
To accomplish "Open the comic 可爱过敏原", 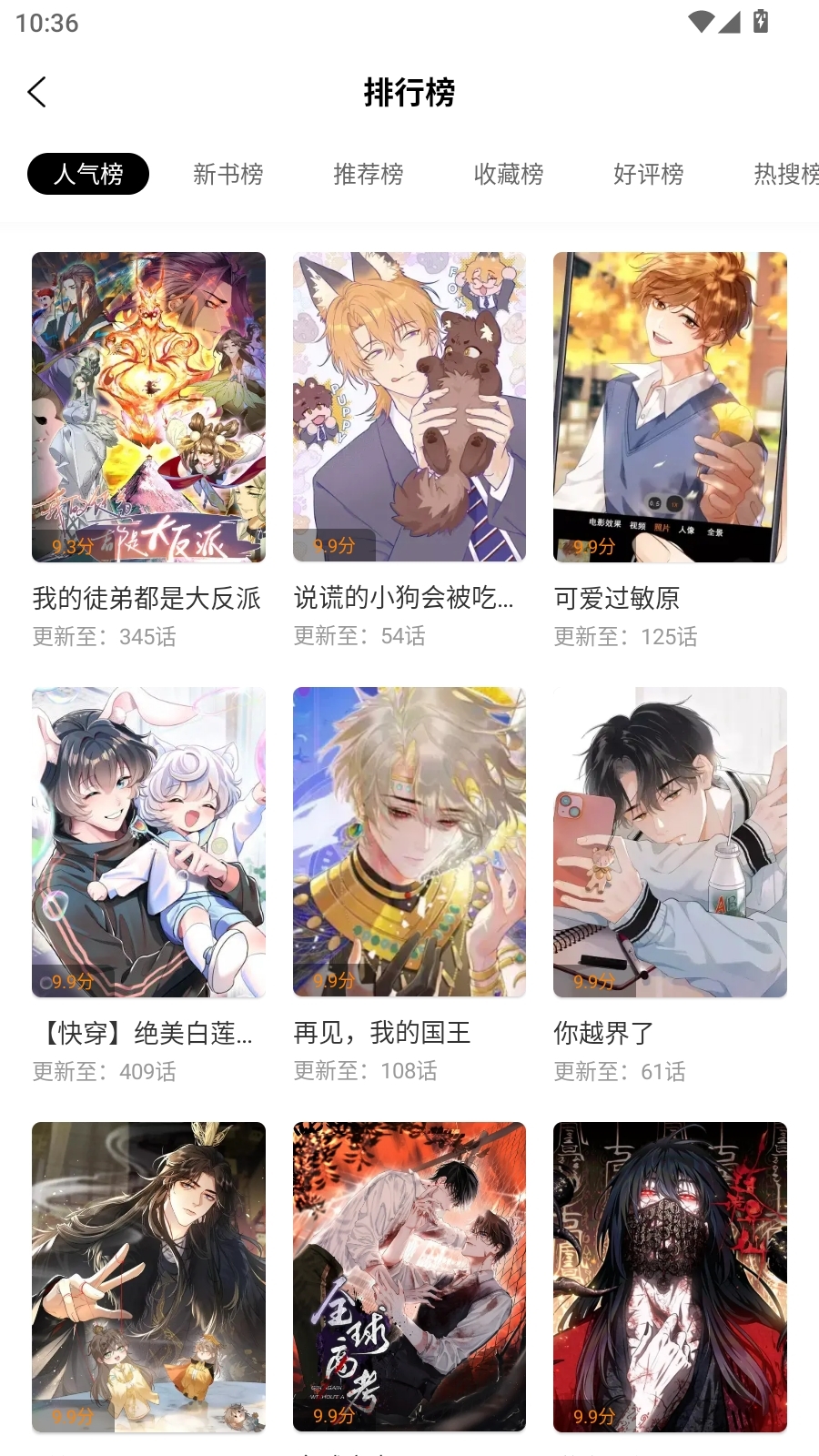I will (x=670, y=408).
